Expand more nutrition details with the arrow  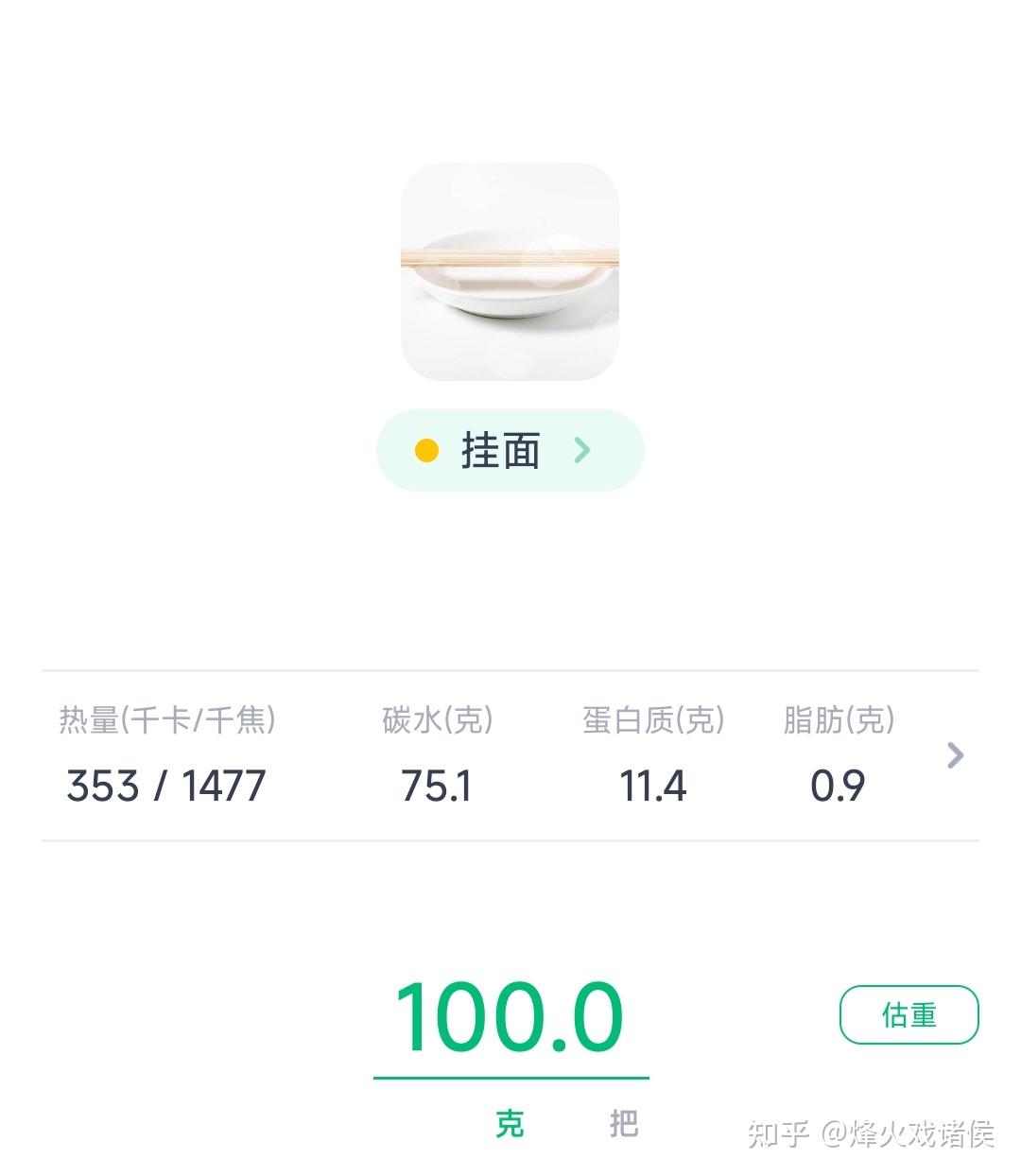click(x=955, y=755)
